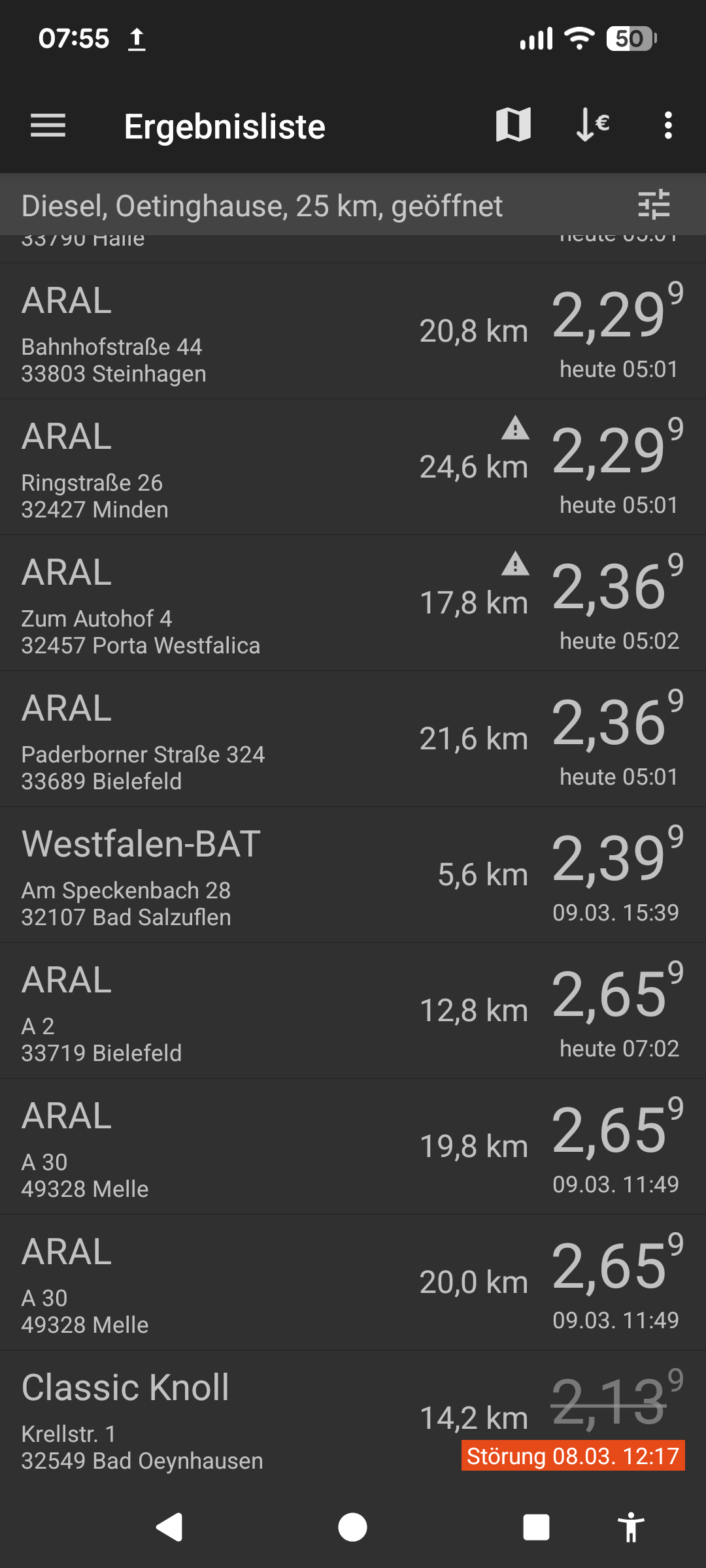This screenshot has height=1568, width=706.
Task: Return to the home screen
Action: click(x=352, y=1527)
